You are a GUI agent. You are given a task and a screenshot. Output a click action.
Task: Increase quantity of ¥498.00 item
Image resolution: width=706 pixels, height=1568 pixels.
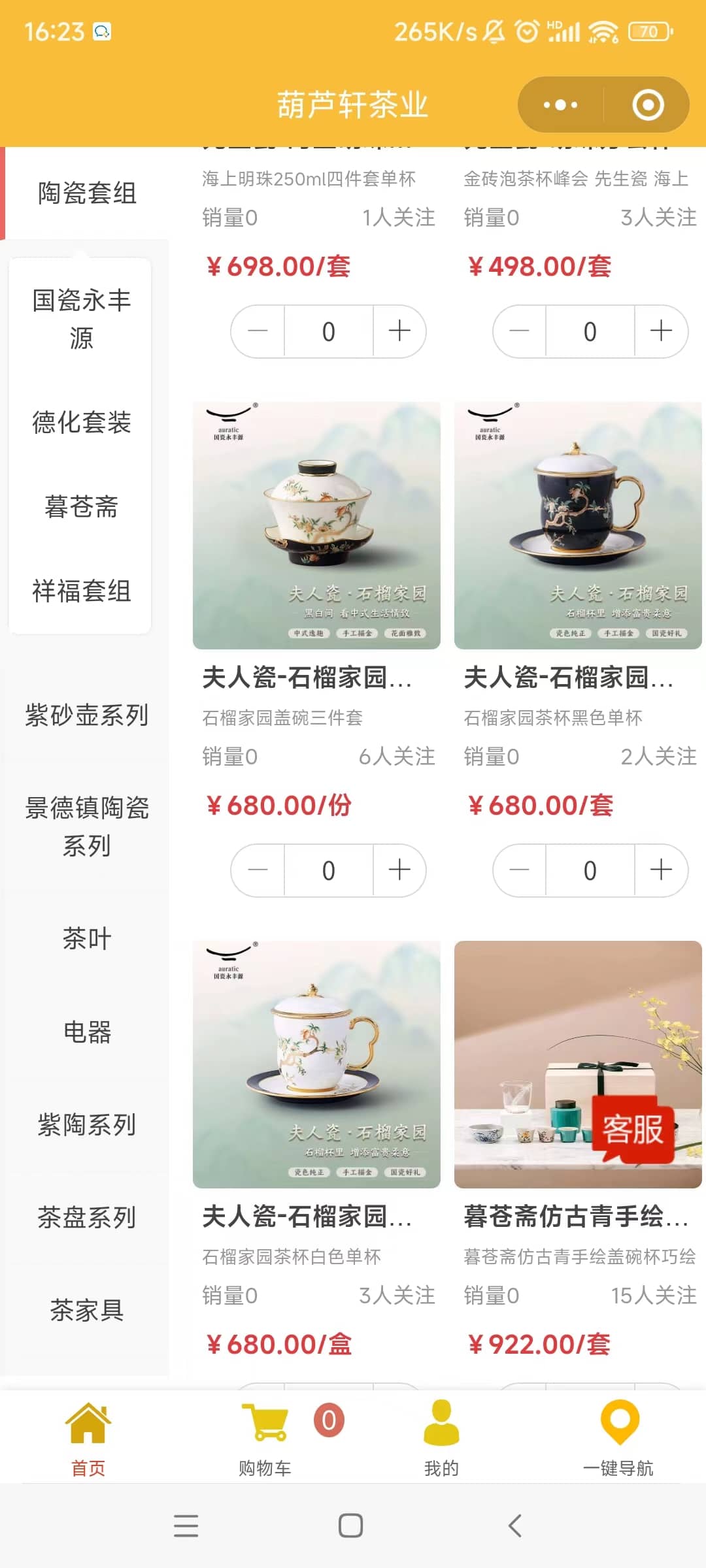coord(661,331)
